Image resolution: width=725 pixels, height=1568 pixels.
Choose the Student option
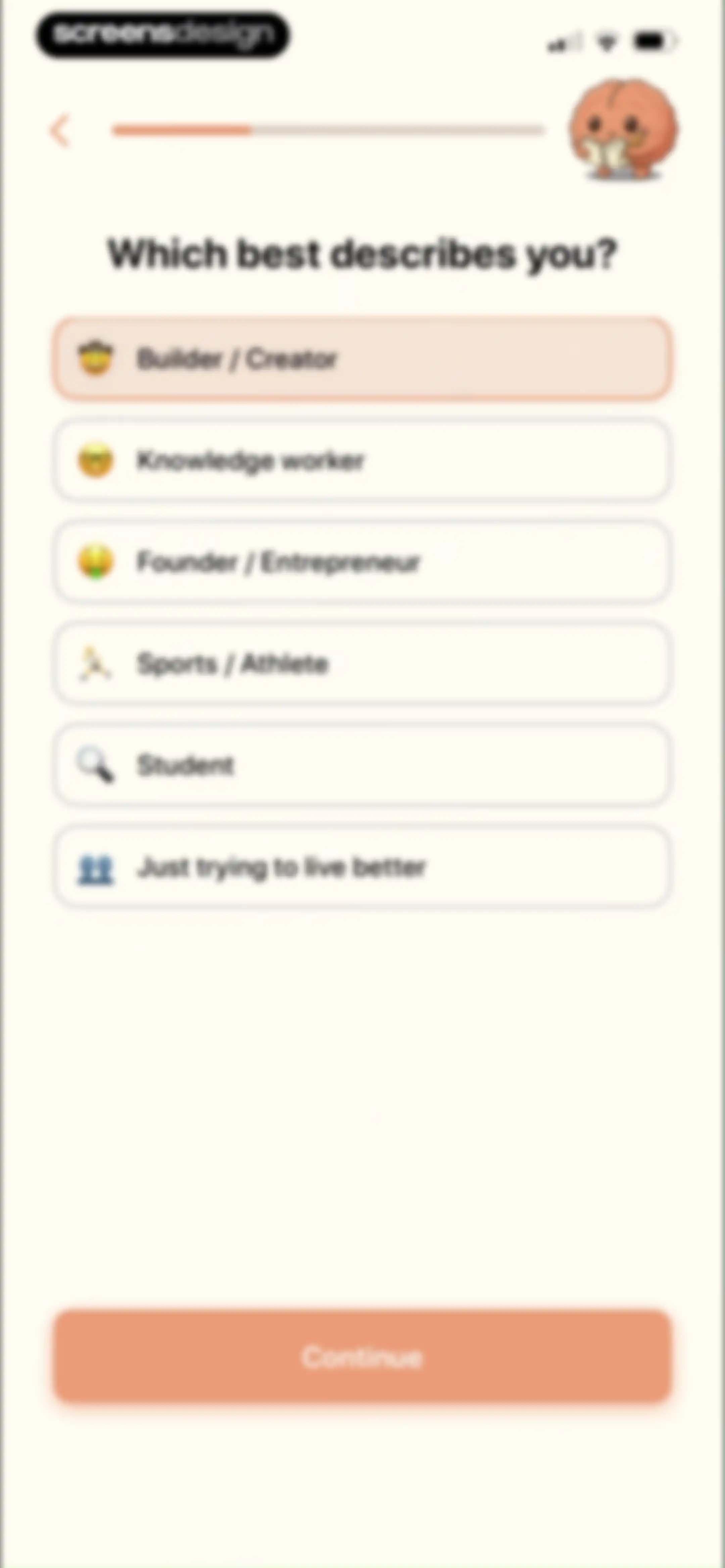tap(362, 765)
